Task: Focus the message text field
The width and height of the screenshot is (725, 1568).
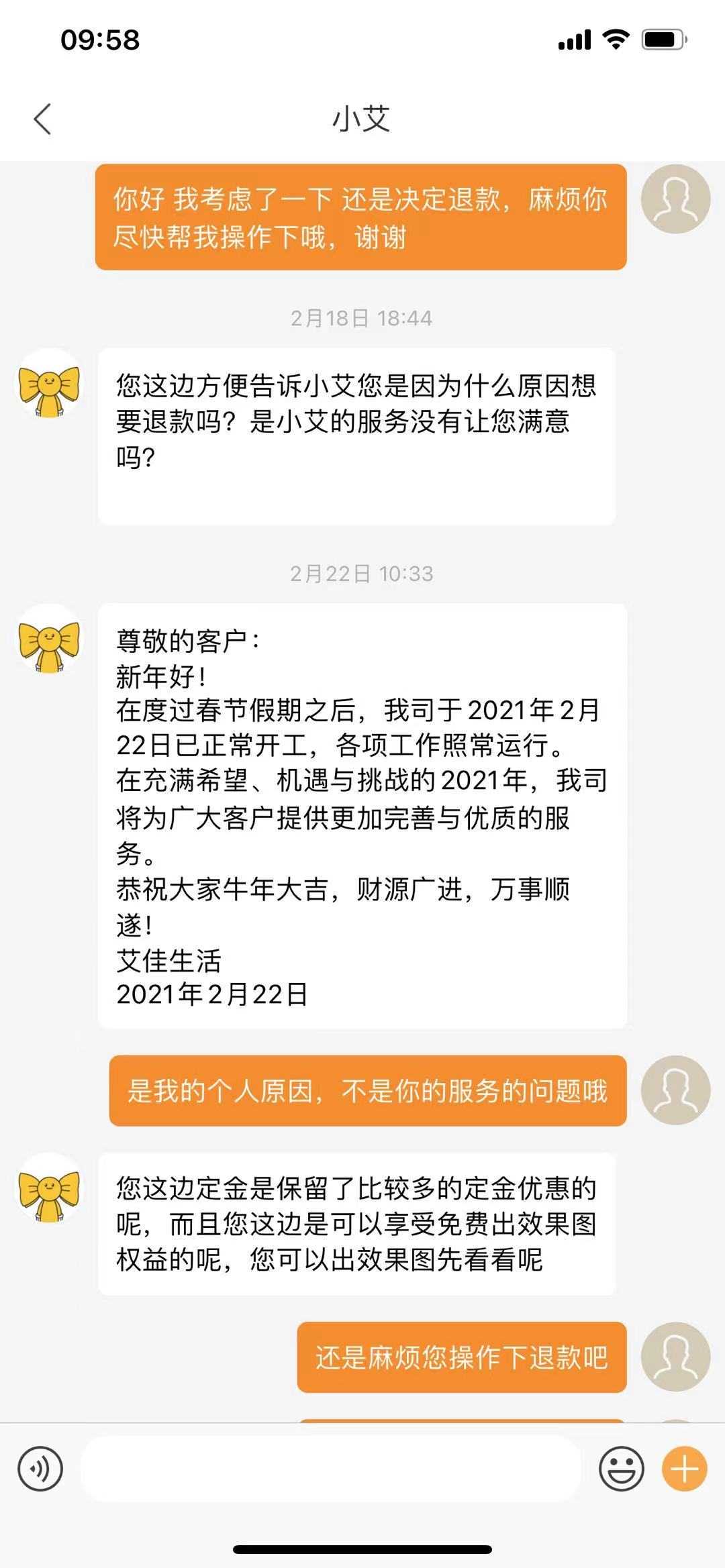Action: (x=330, y=1469)
